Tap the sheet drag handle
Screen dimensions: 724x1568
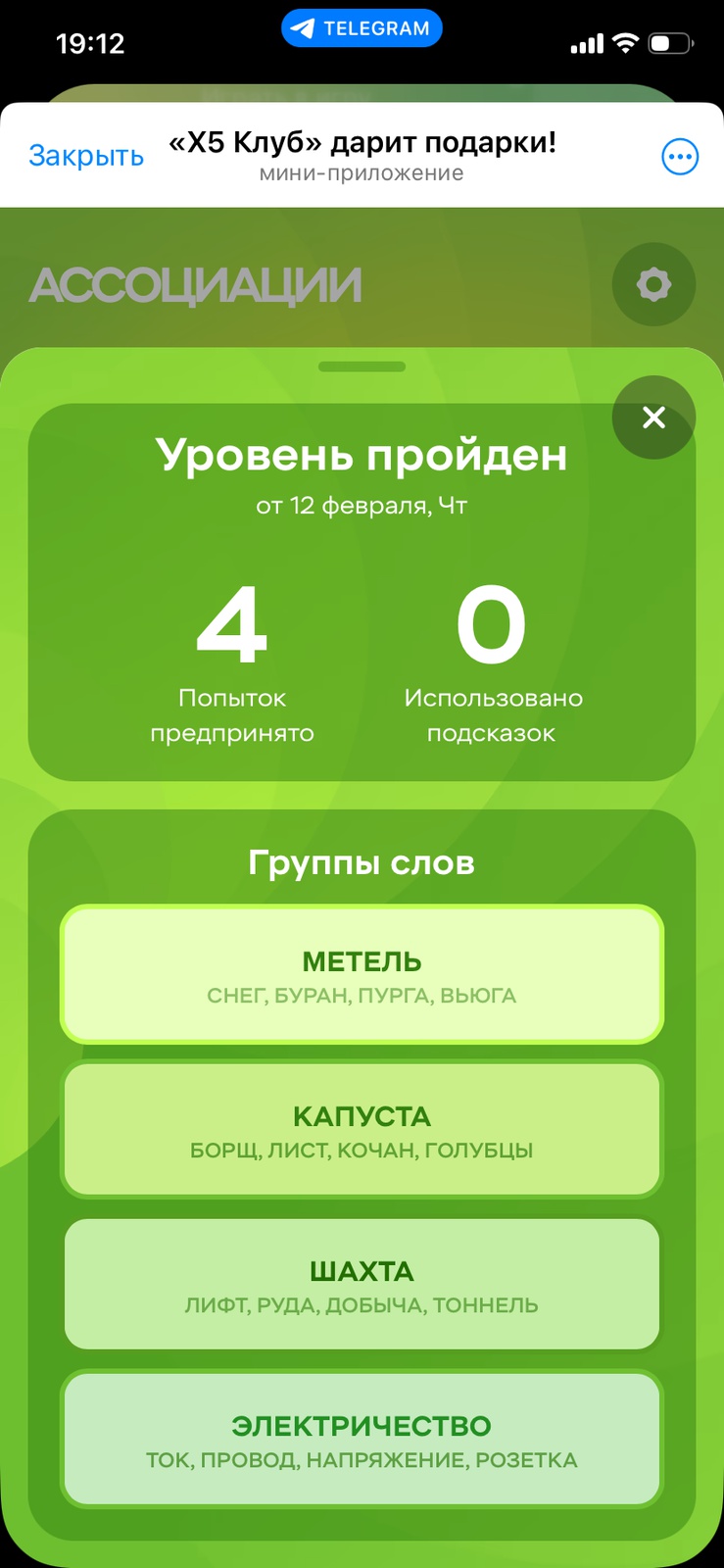point(362,367)
